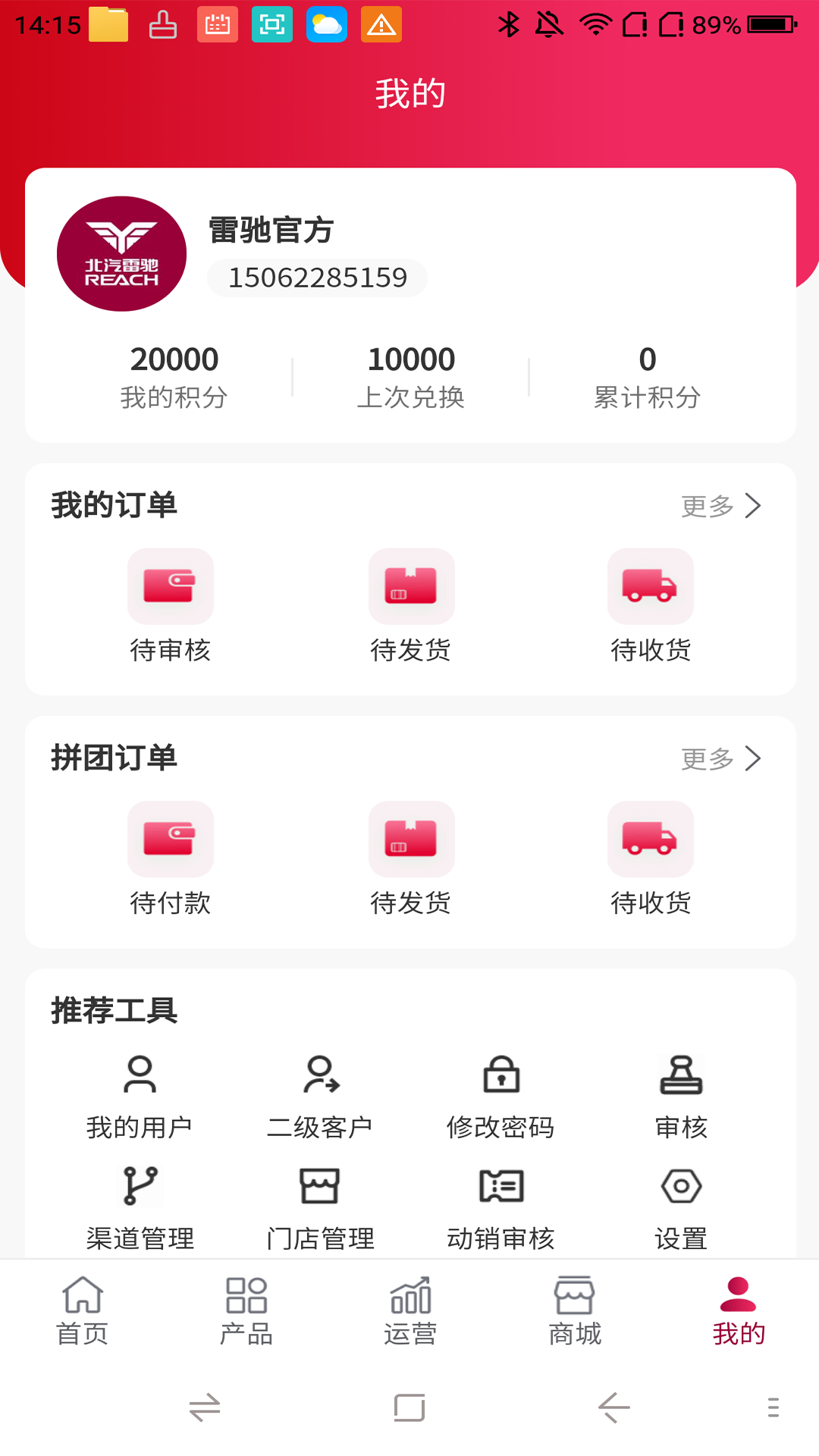Open 待发货 under 拼团订单
The width and height of the screenshot is (819, 1456).
tap(411, 858)
